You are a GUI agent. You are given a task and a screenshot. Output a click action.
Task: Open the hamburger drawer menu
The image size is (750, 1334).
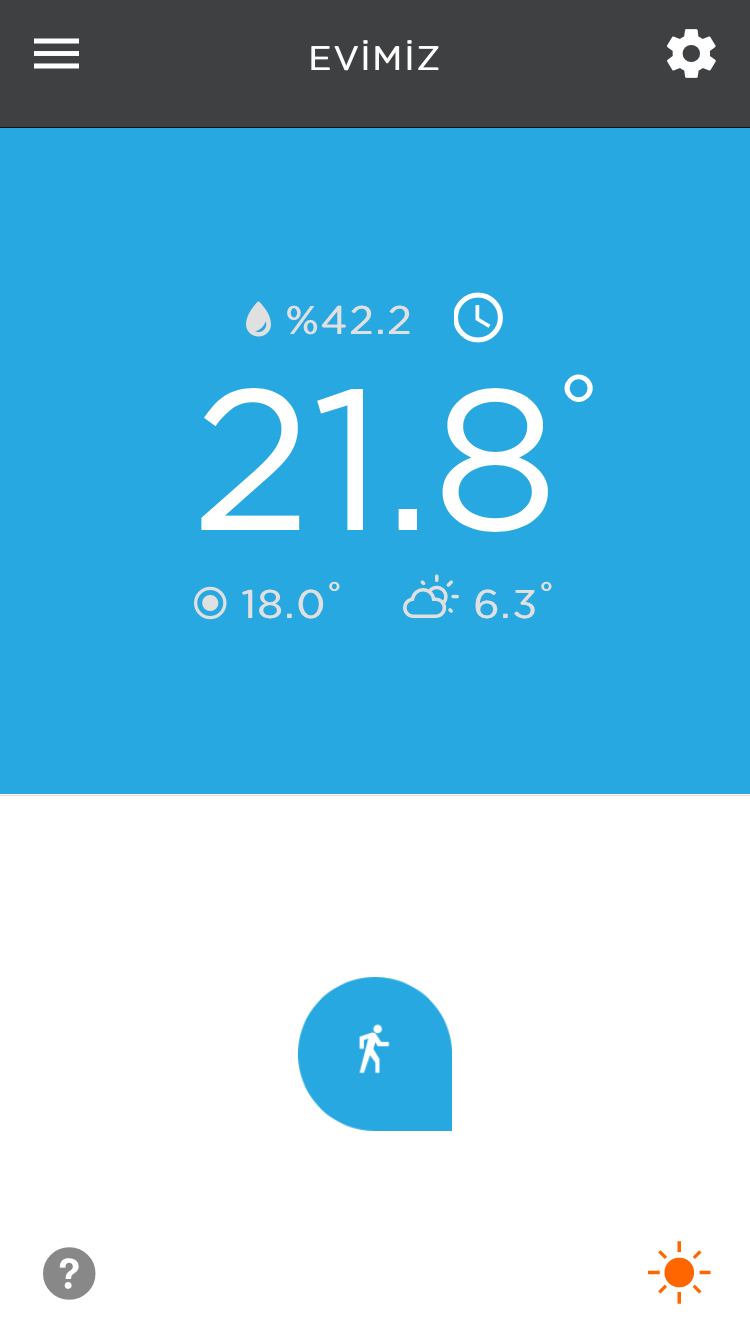[56, 54]
